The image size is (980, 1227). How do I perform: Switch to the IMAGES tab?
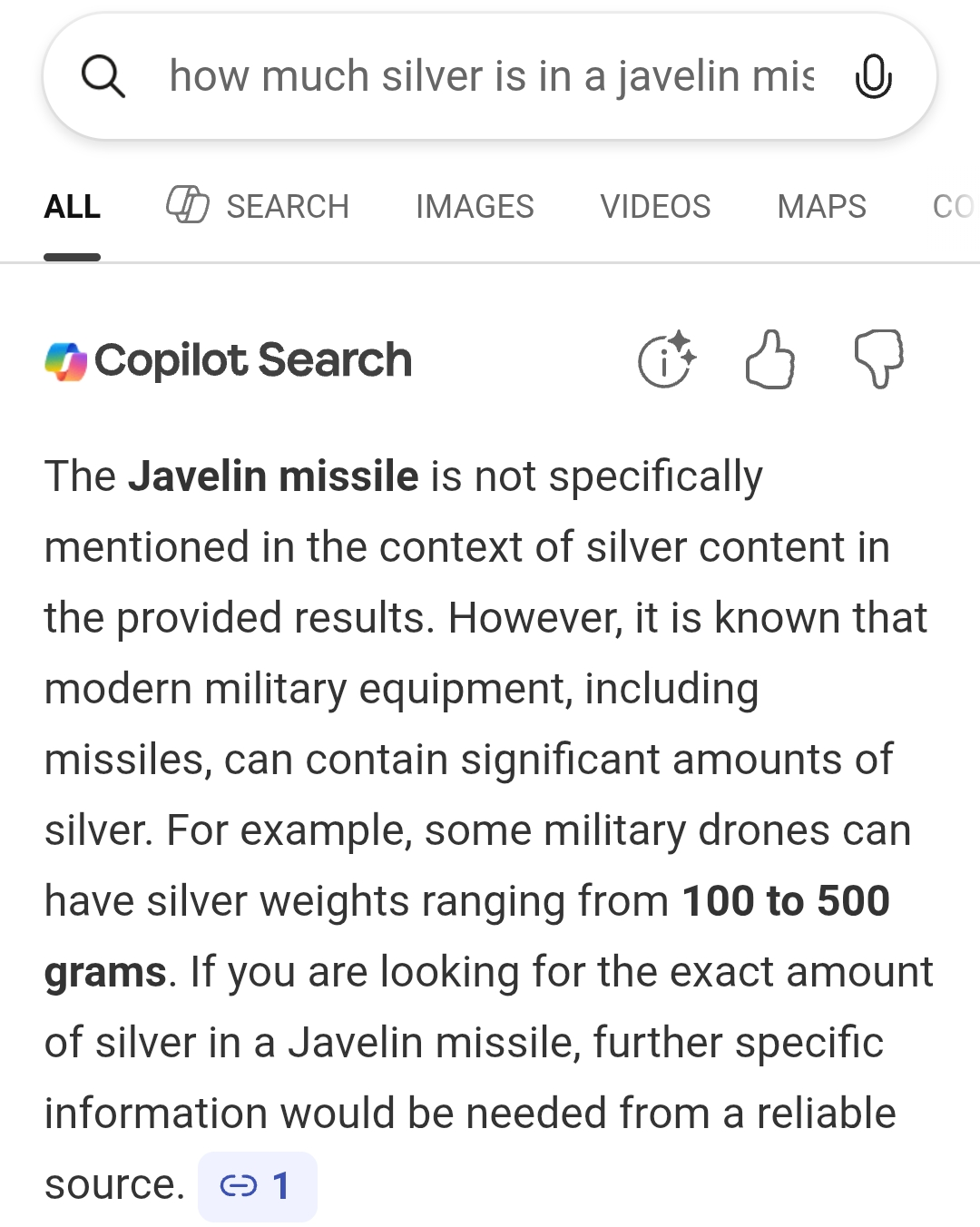click(475, 207)
